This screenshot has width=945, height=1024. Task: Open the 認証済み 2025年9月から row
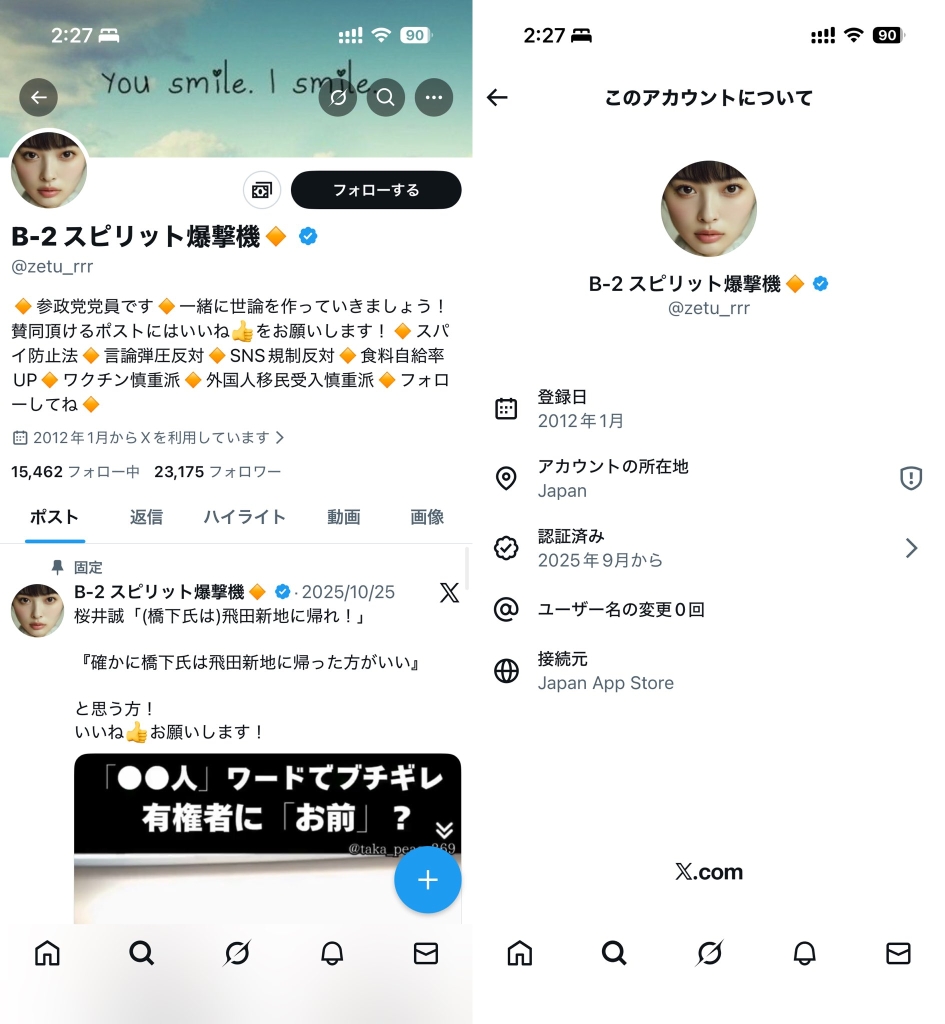(x=708, y=548)
